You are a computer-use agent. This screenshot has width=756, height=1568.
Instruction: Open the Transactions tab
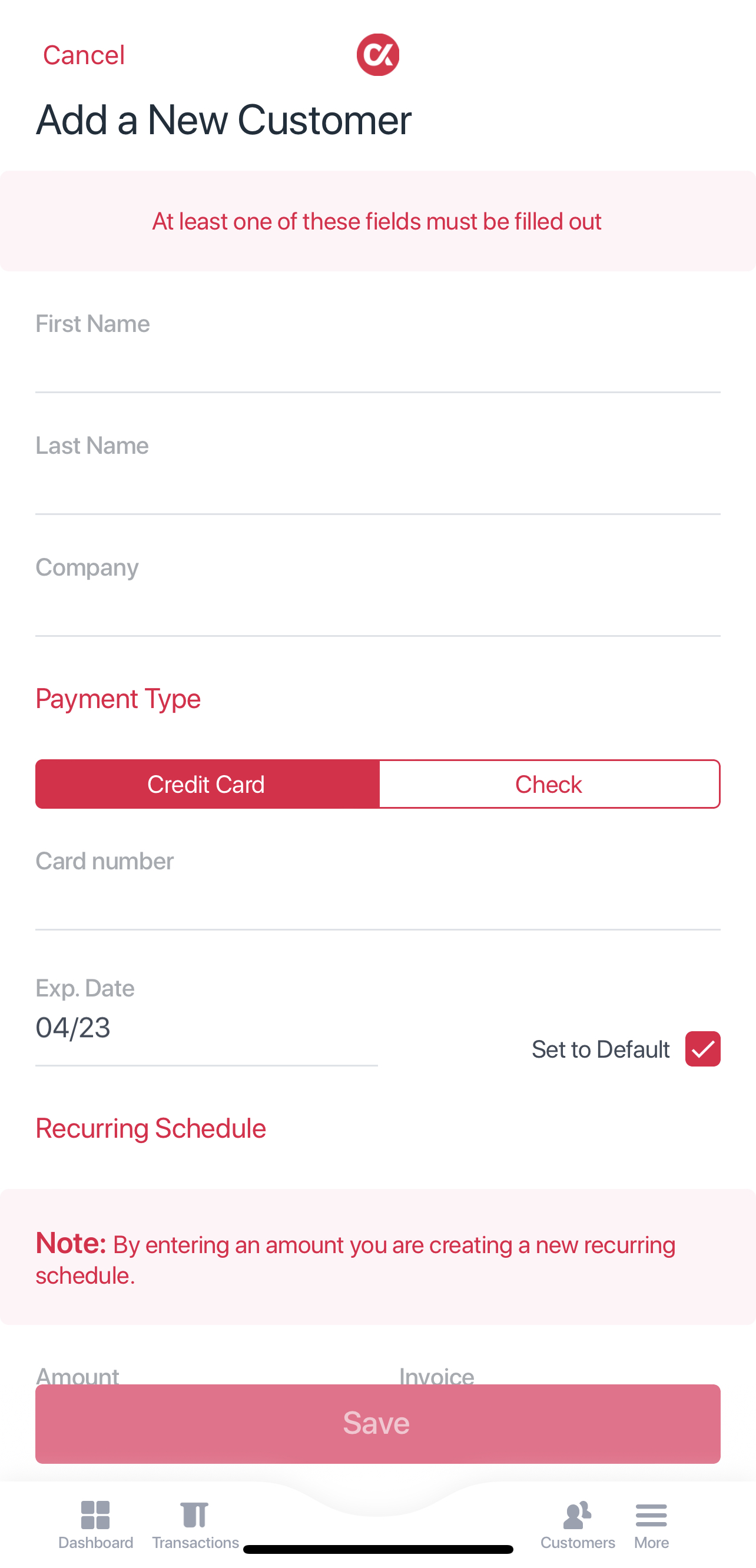[195, 1524]
